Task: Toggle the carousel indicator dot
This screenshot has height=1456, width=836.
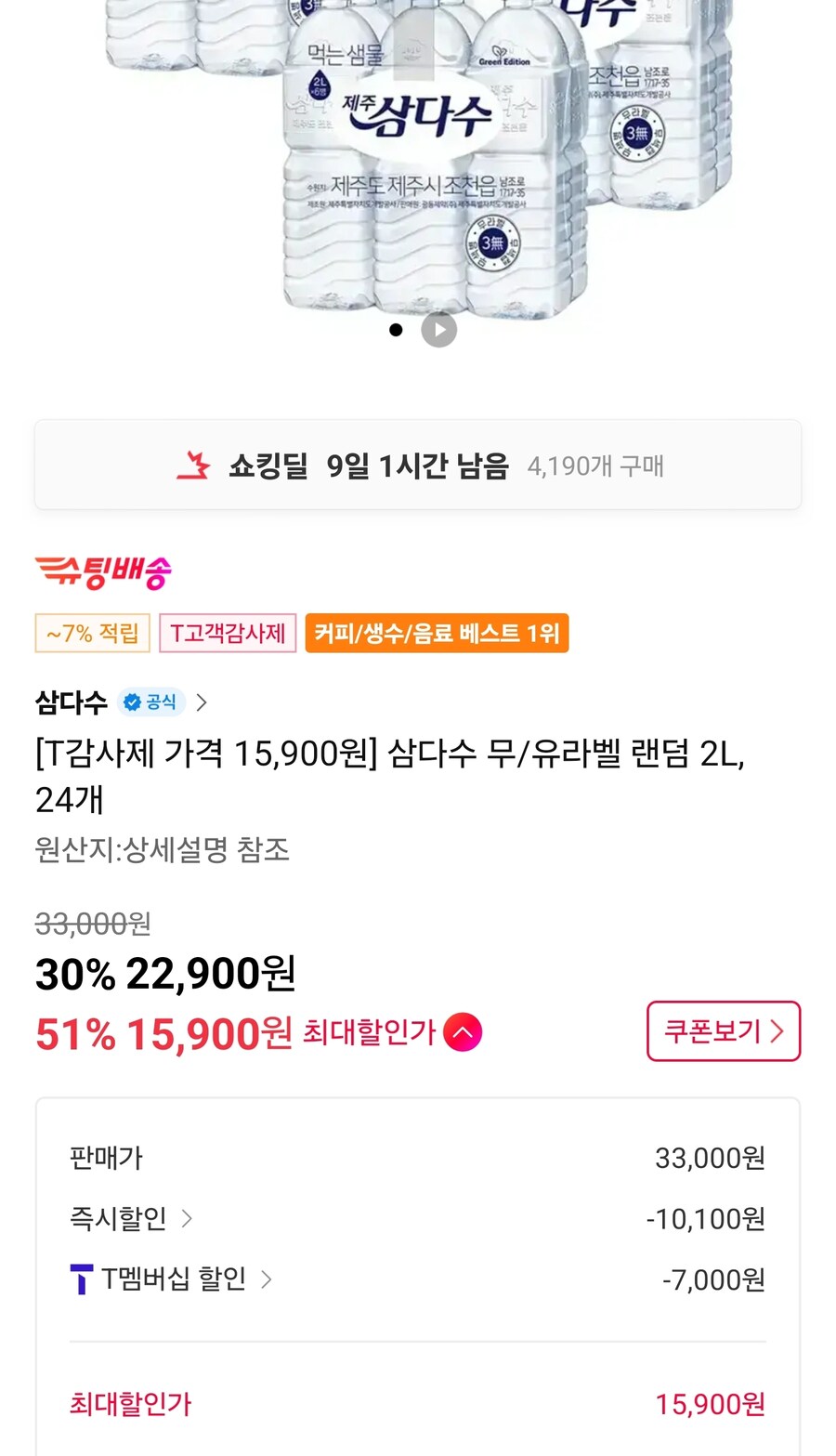Action: [x=396, y=329]
